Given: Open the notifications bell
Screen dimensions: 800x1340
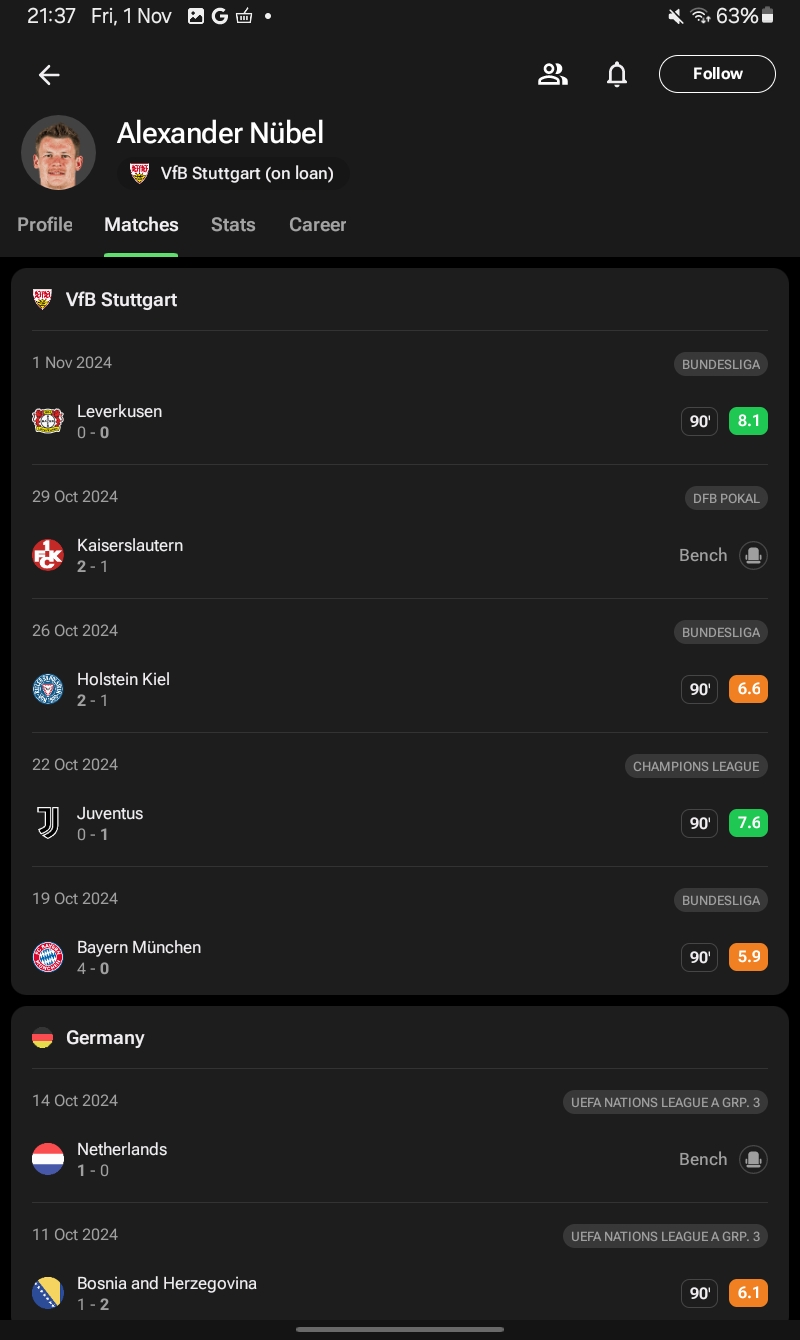Looking at the screenshot, I should (x=617, y=74).
